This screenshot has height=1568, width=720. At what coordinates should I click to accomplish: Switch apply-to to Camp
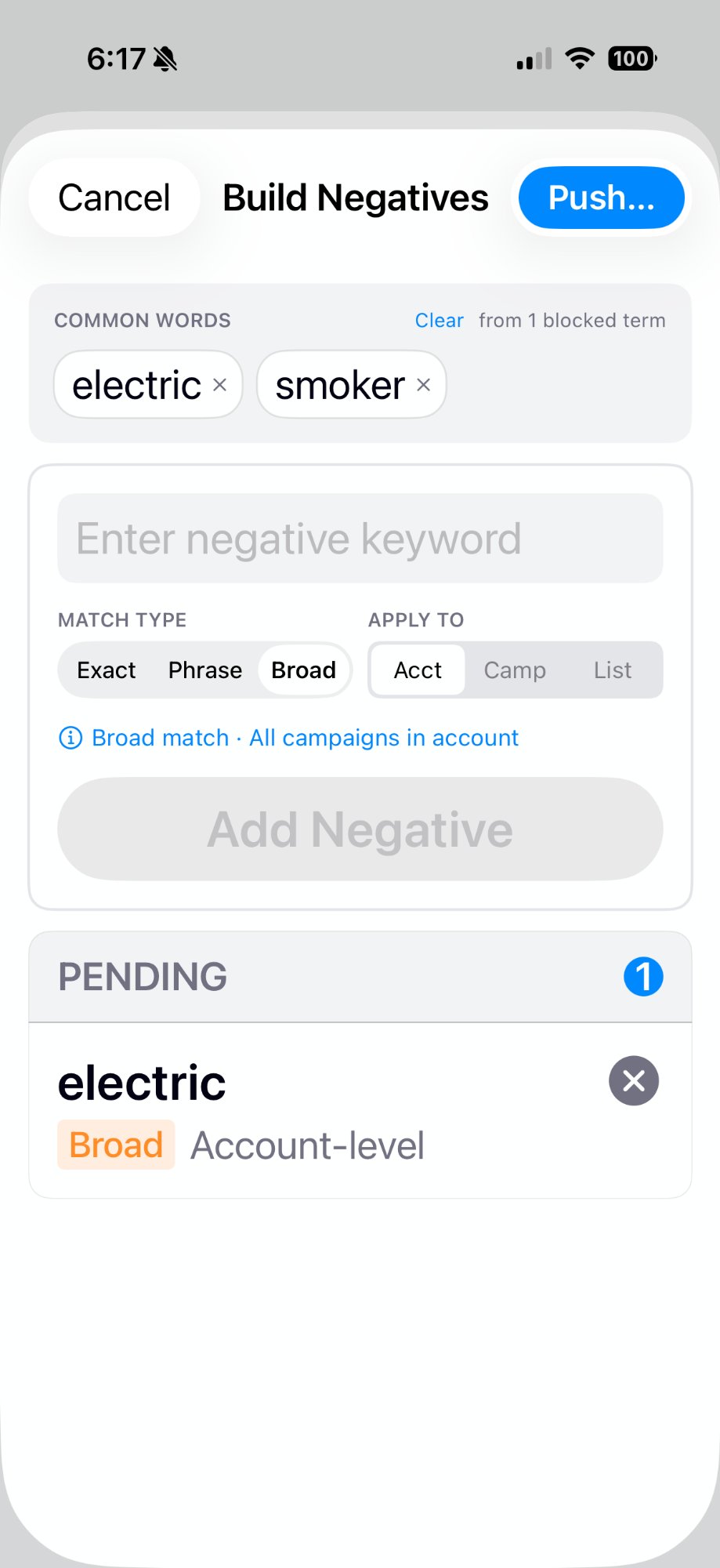515,670
